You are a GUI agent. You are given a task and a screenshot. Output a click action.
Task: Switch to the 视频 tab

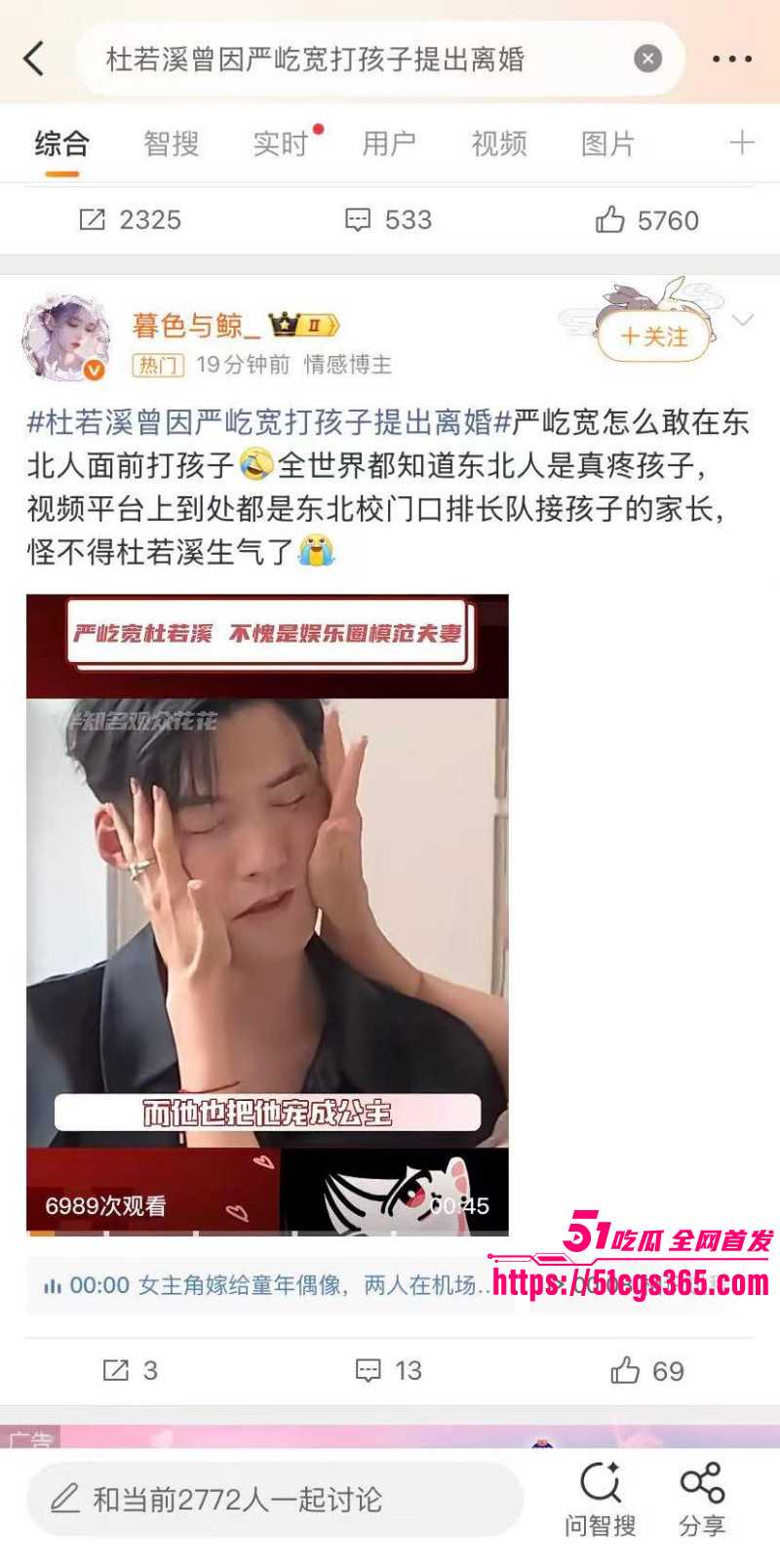501,143
